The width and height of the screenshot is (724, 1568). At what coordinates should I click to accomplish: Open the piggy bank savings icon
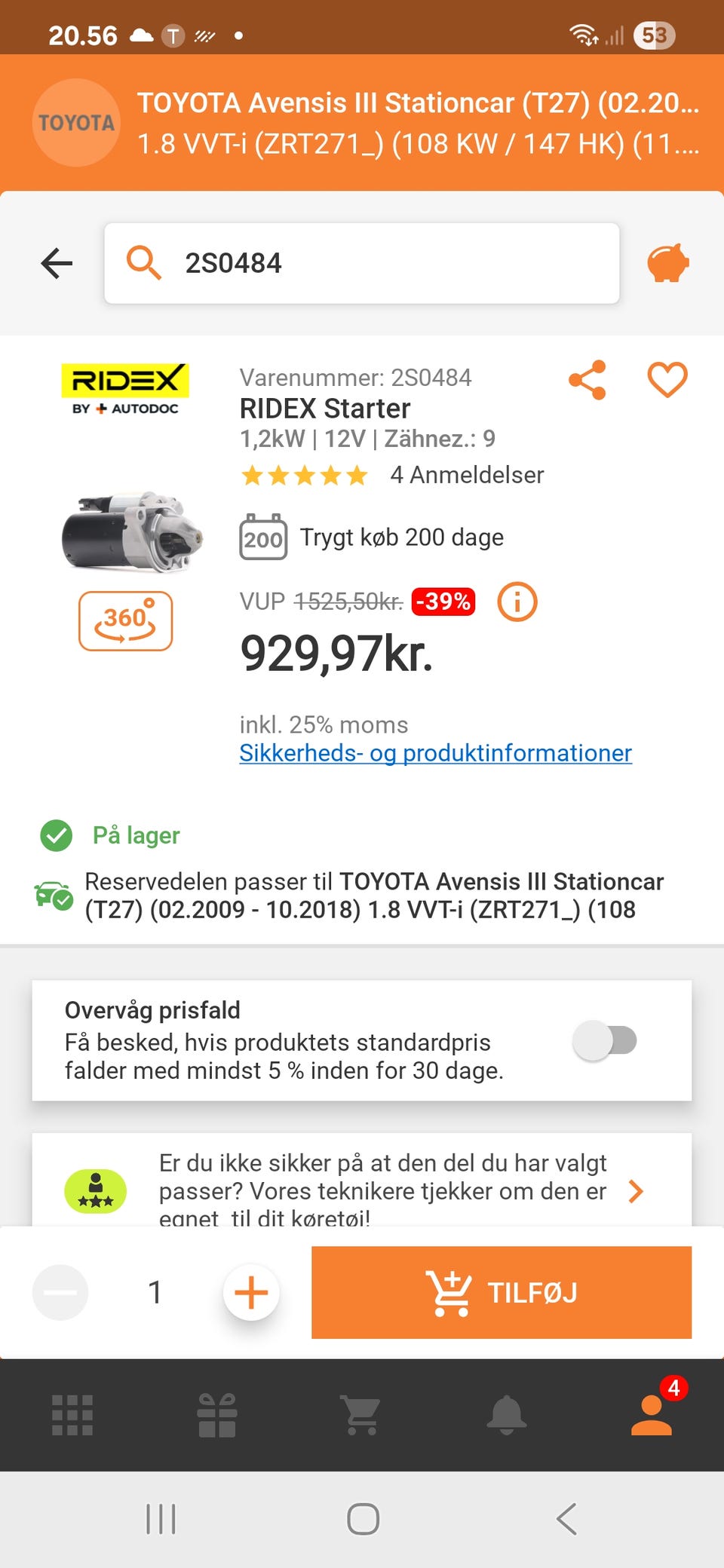click(x=668, y=263)
